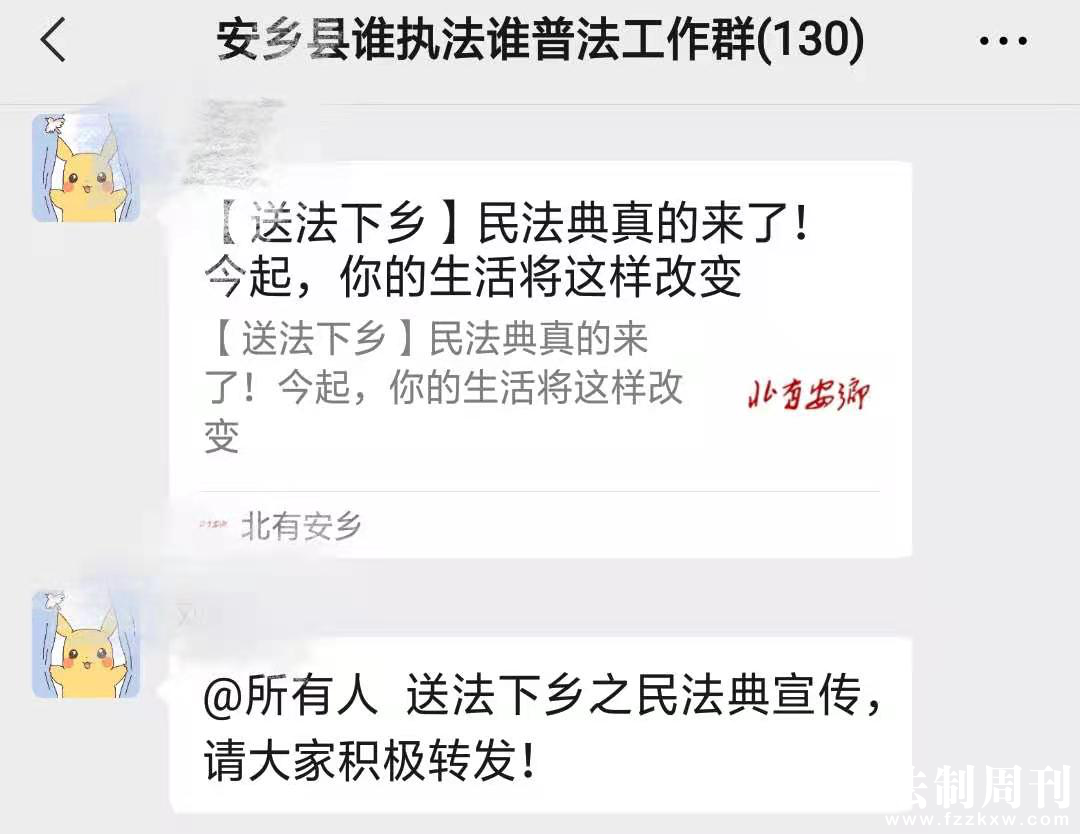1080x834 pixels.
Task: Go back from the group chat
Action: tap(53, 42)
